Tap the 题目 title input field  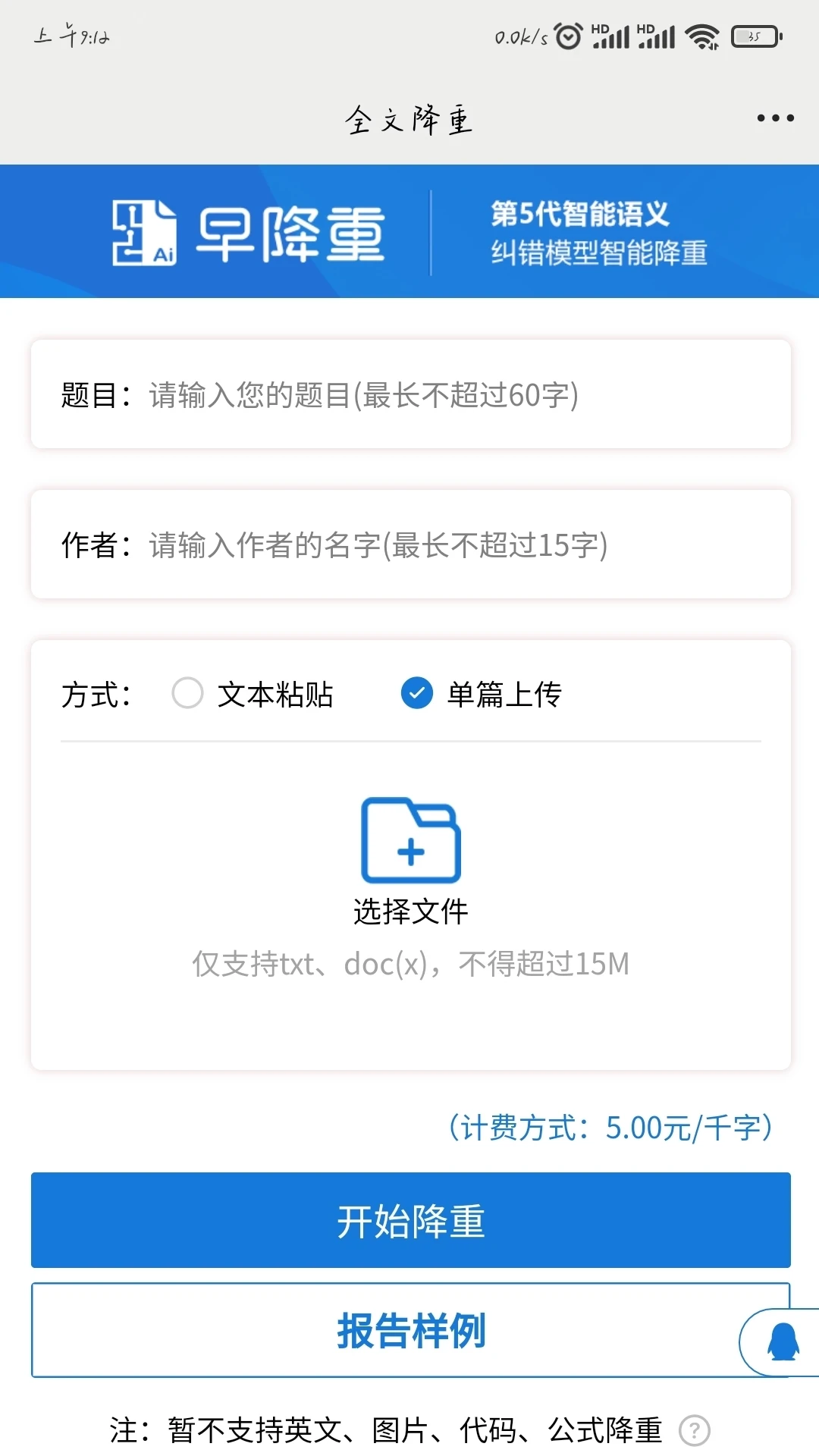click(x=409, y=393)
